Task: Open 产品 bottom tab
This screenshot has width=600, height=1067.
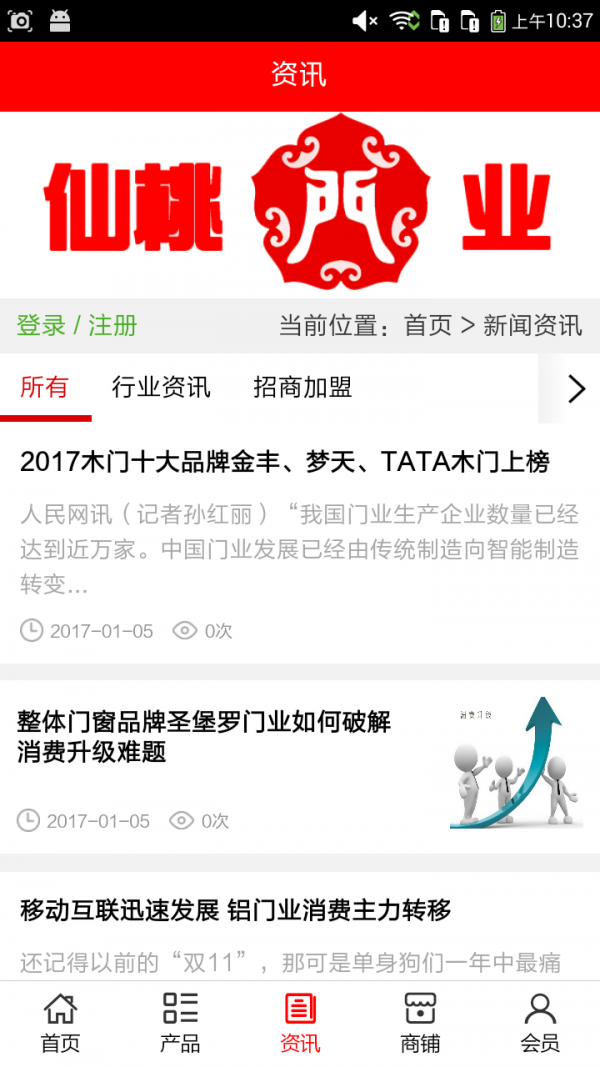Action: (x=180, y=1024)
